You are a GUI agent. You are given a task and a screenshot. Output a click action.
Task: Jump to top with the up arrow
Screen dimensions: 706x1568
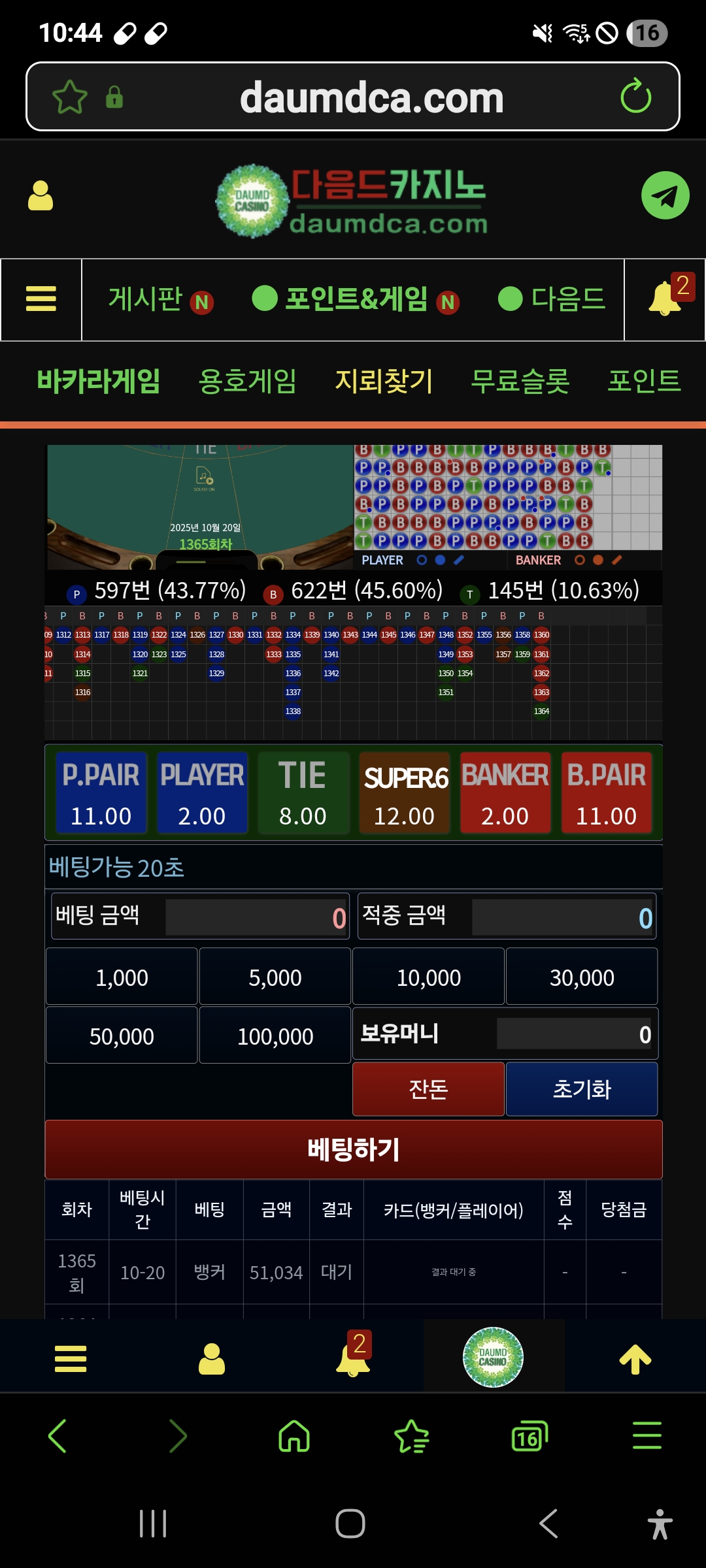635,1359
